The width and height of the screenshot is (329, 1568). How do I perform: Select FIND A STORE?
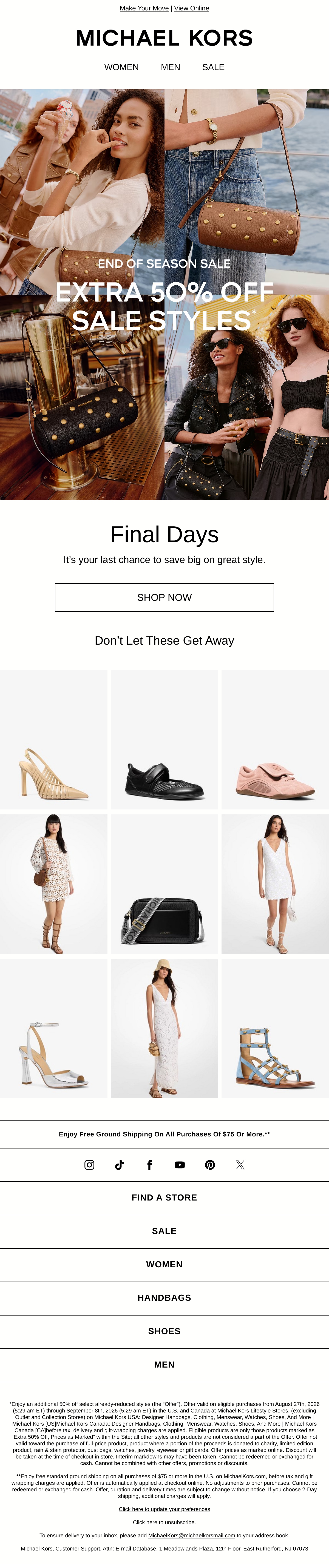[164, 1198]
